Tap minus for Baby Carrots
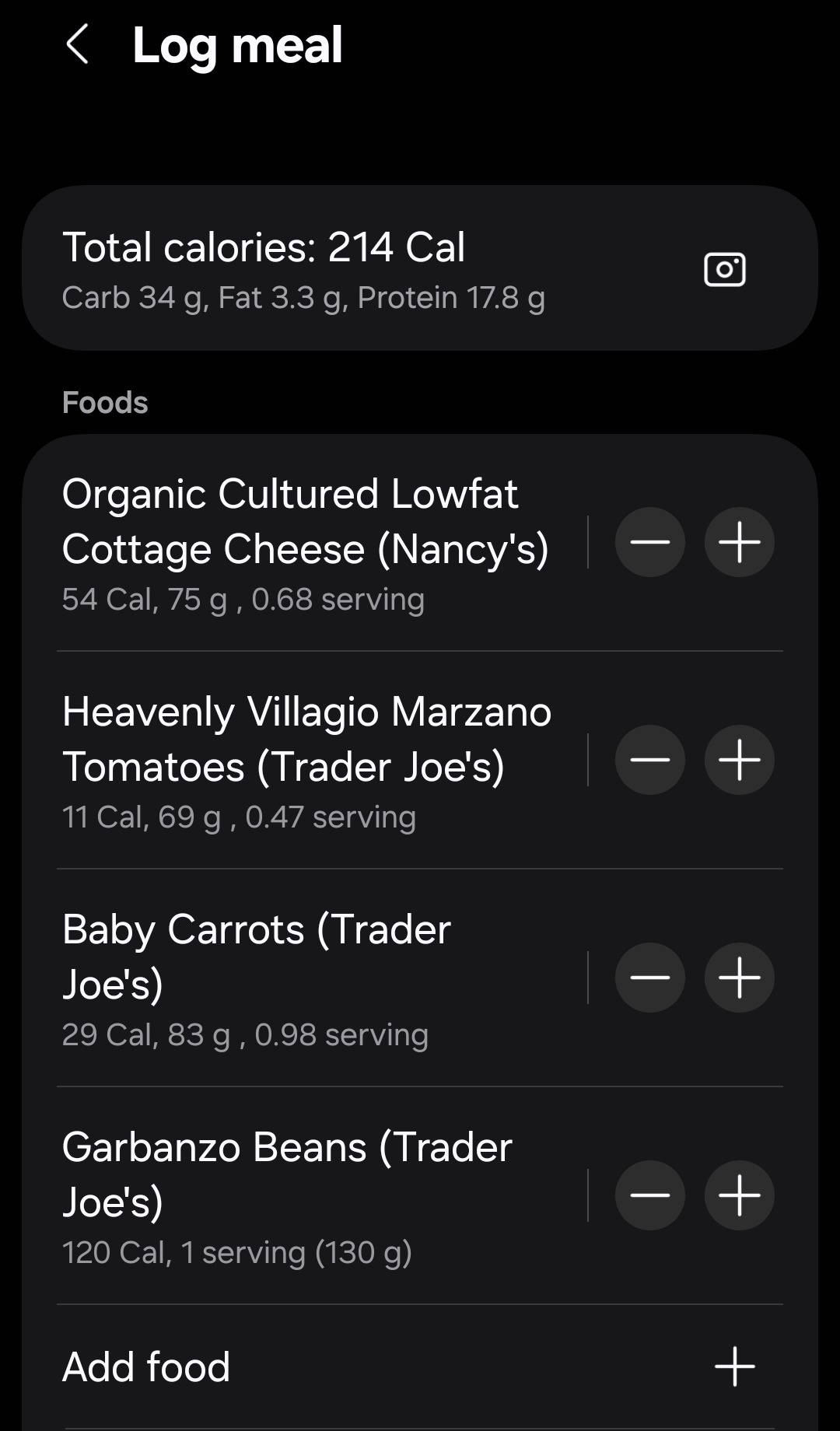Screen dimensions: 840x1431 click(650, 978)
